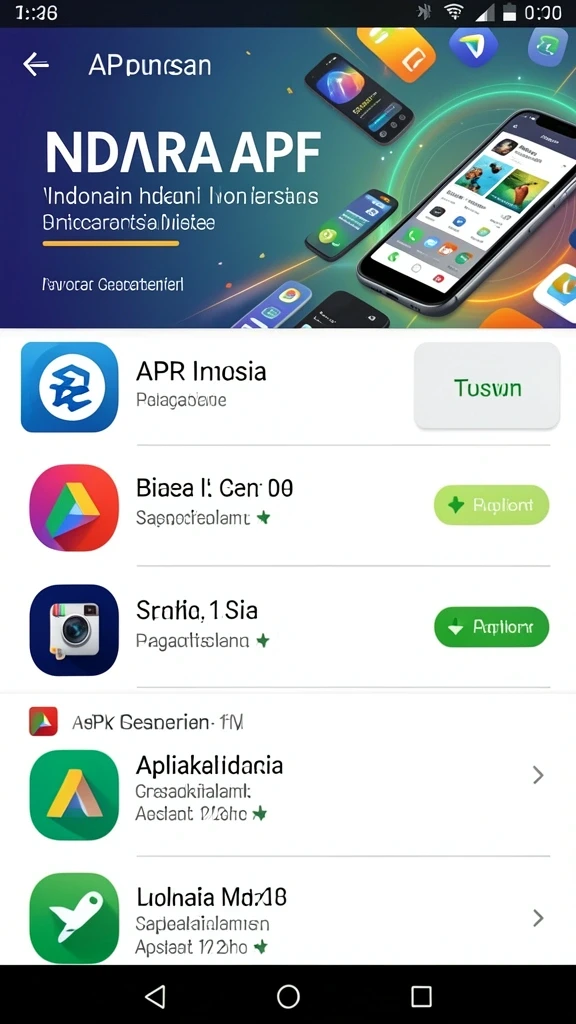The height and width of the screenshot is (1024, 576).
Task: Open the Biaea app row
Action: (288, 506)
